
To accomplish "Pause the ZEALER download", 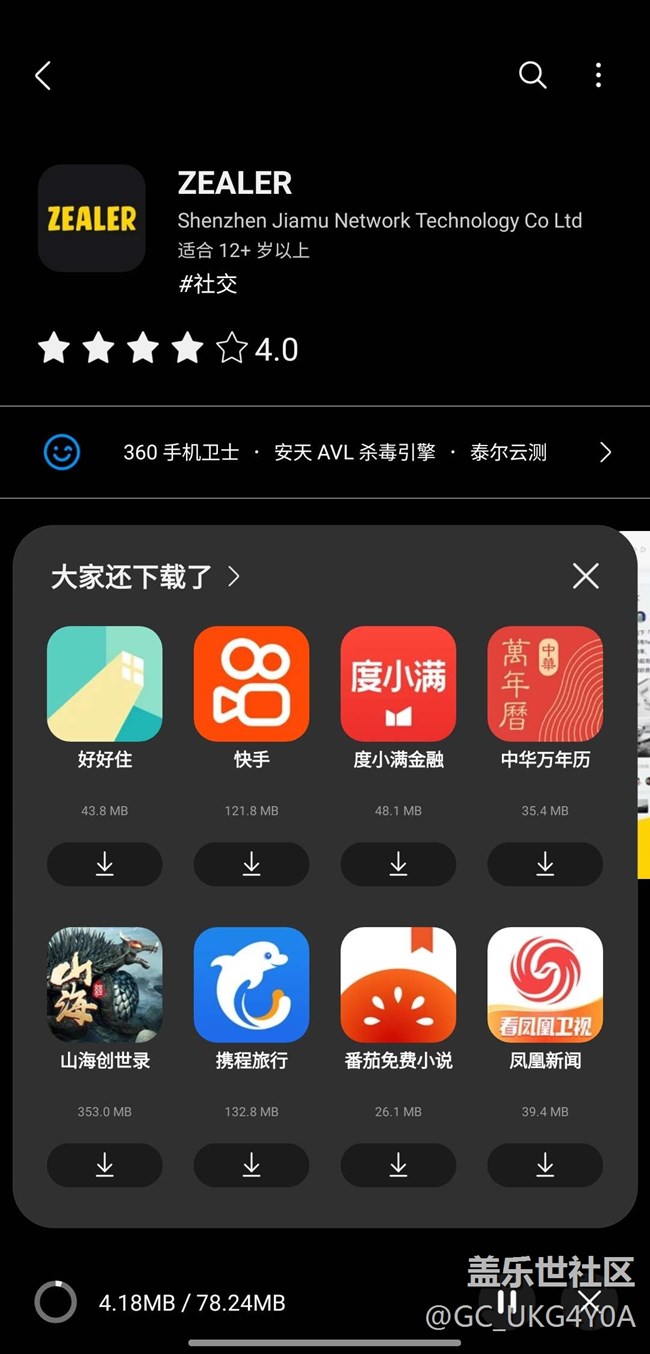I will (507, 1301).
